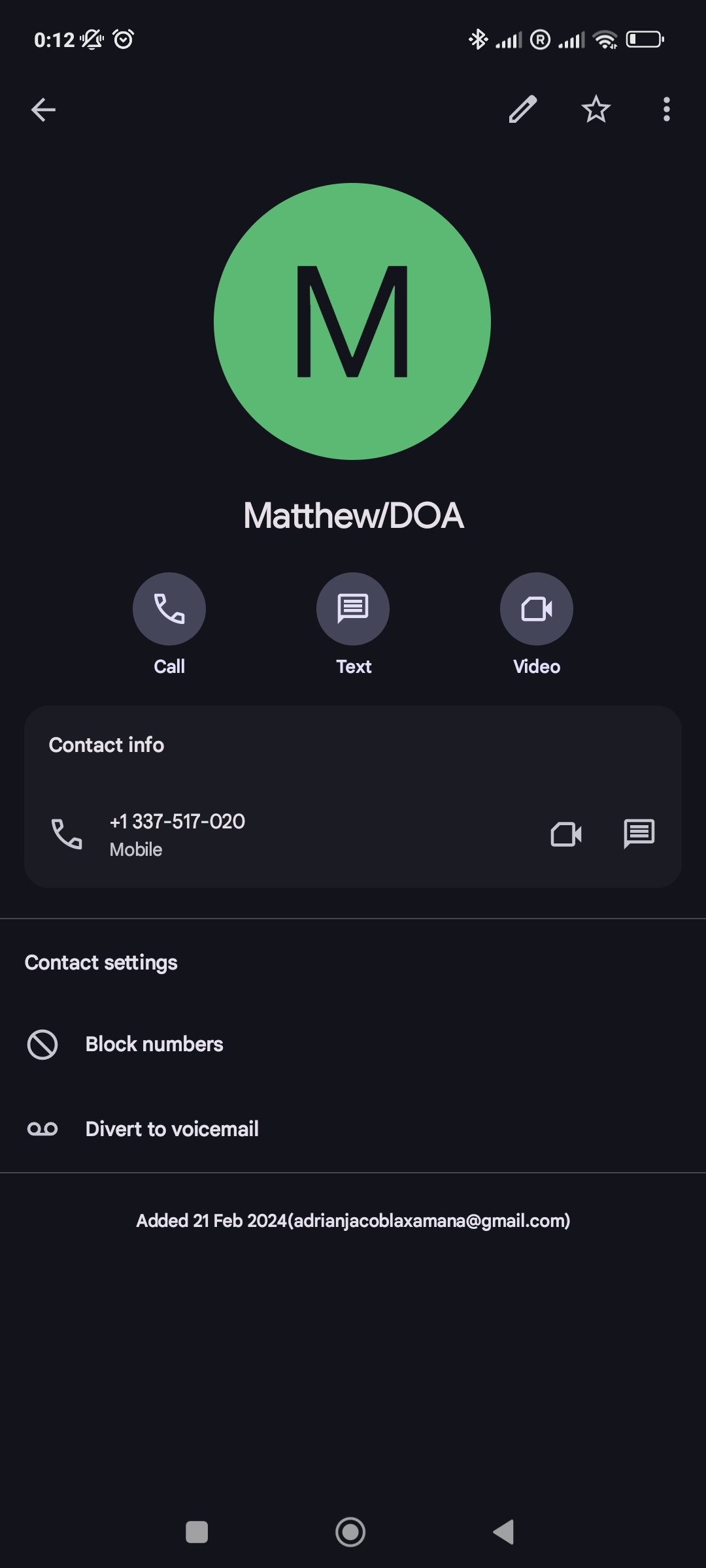Video call icon beside the mobile number

(x=566, y=834)
